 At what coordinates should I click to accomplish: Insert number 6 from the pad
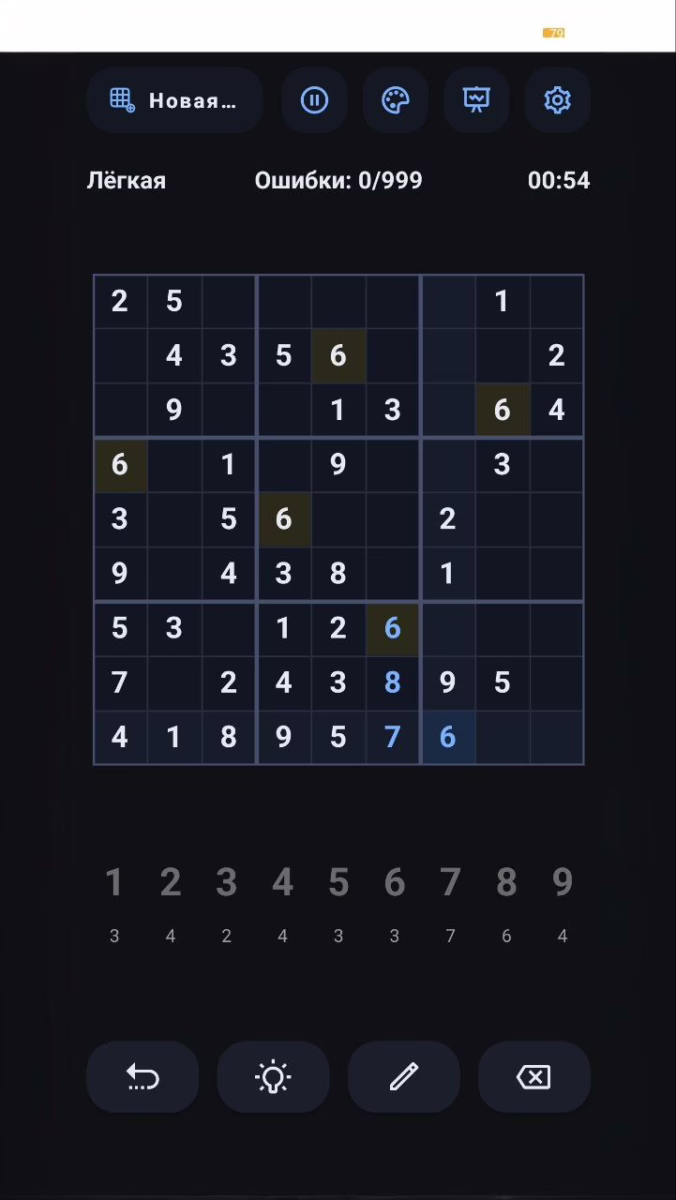[394, 884]
